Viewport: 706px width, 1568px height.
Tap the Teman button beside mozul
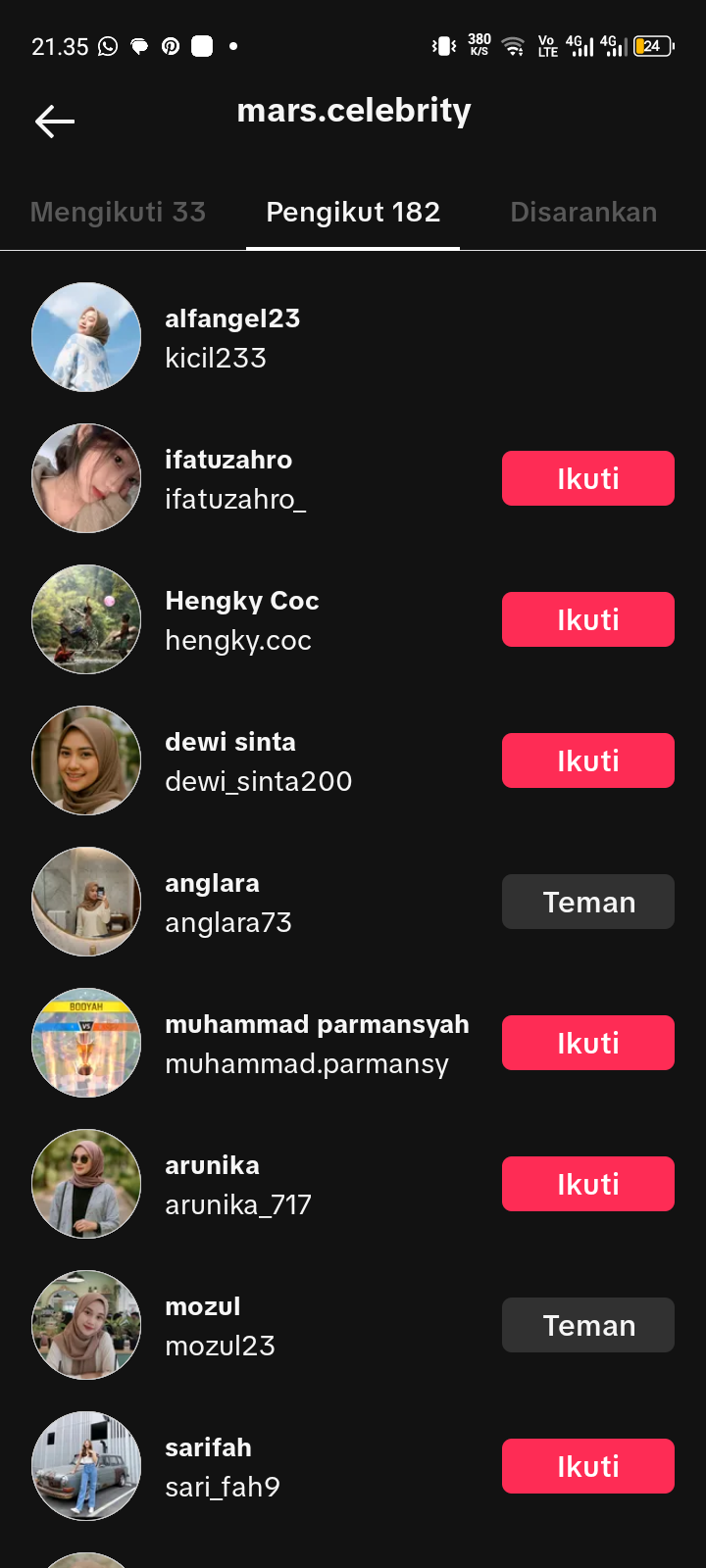point(588,1325)
